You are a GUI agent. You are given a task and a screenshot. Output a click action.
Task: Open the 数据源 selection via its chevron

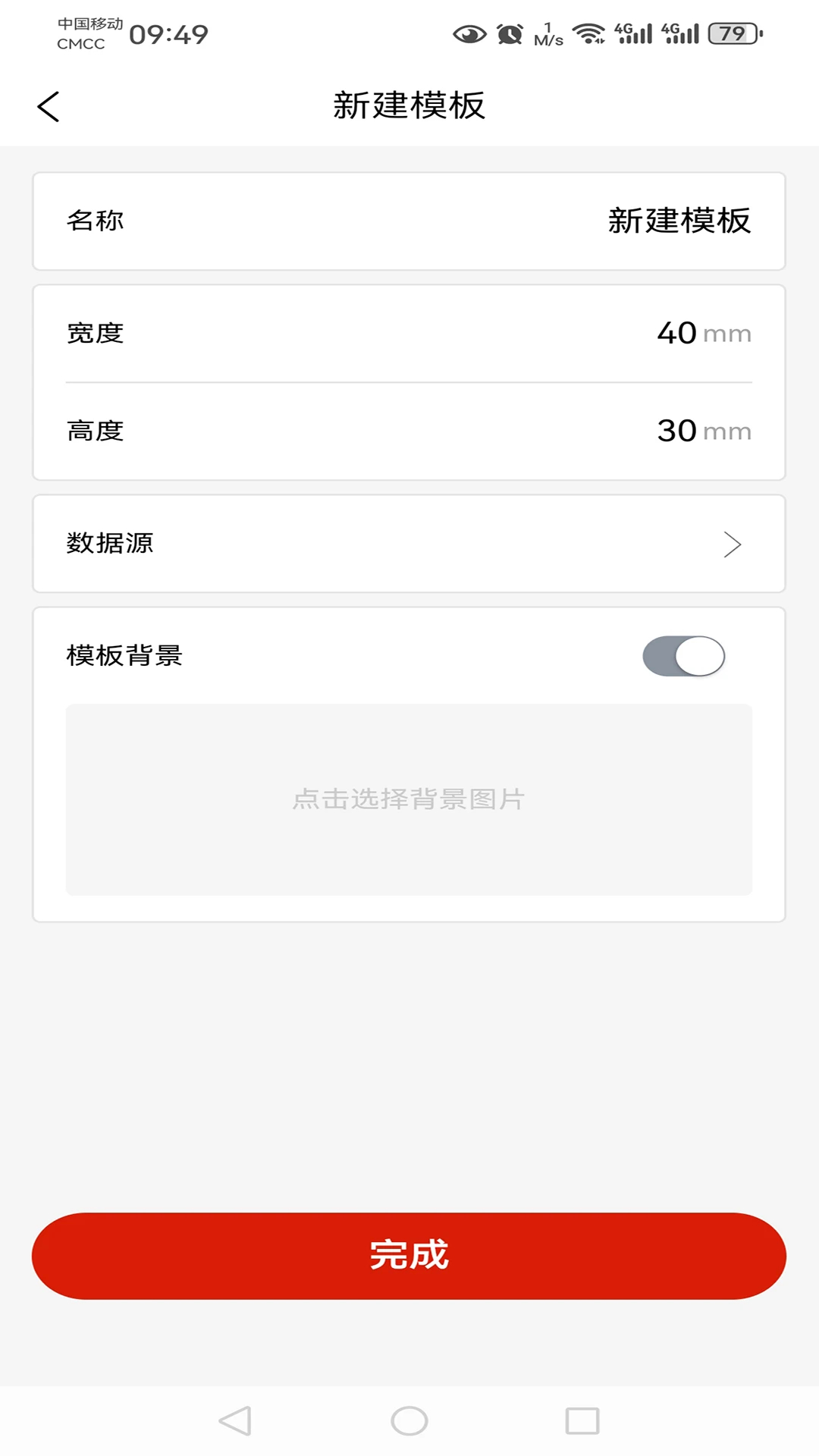(x=733, y=544)
